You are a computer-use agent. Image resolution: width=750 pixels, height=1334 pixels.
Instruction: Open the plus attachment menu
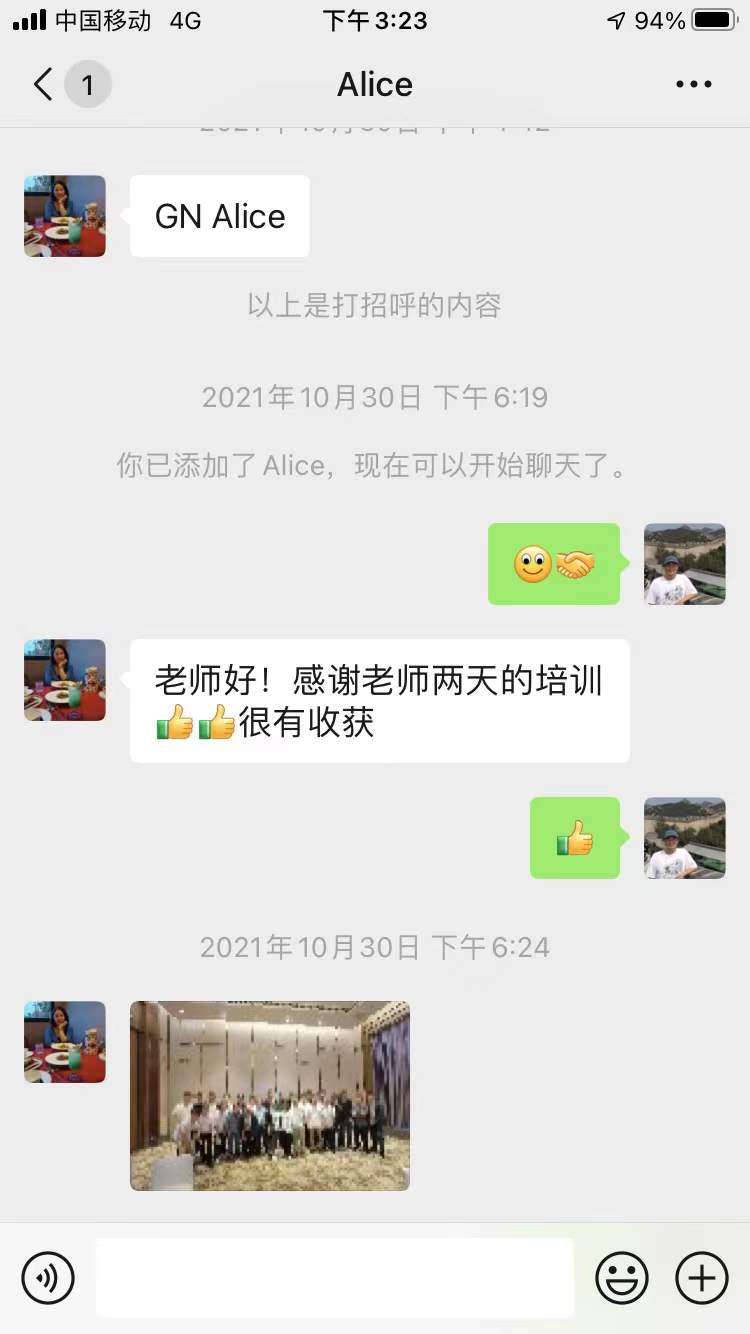point(701,1277)
